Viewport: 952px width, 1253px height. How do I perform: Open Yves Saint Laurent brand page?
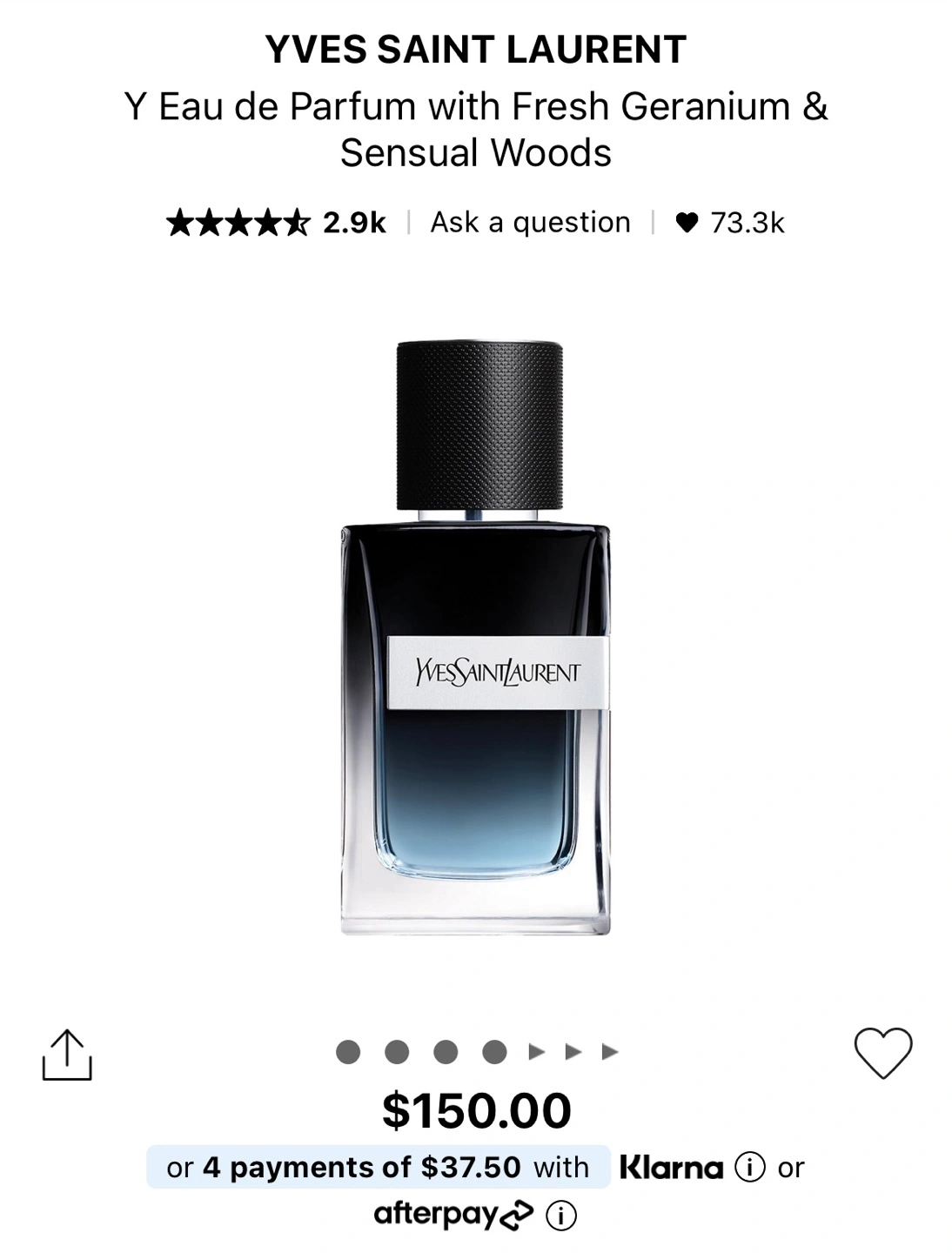click(476, 50)
